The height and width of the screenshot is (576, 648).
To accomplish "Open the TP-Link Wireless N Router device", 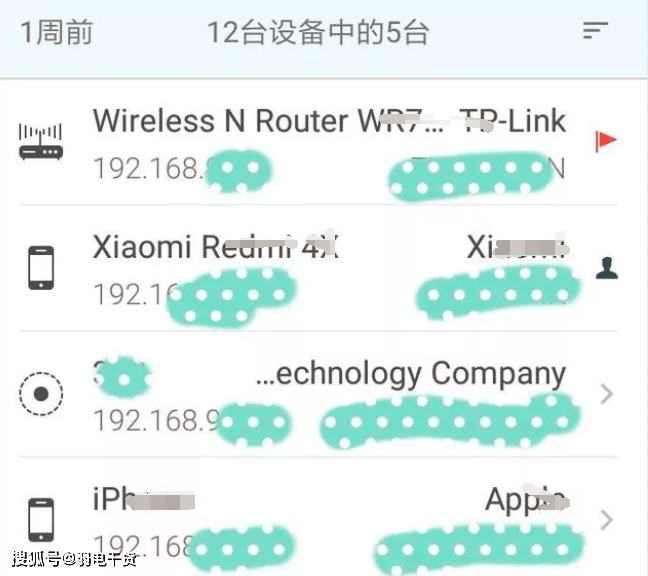I will click(320, 143).
